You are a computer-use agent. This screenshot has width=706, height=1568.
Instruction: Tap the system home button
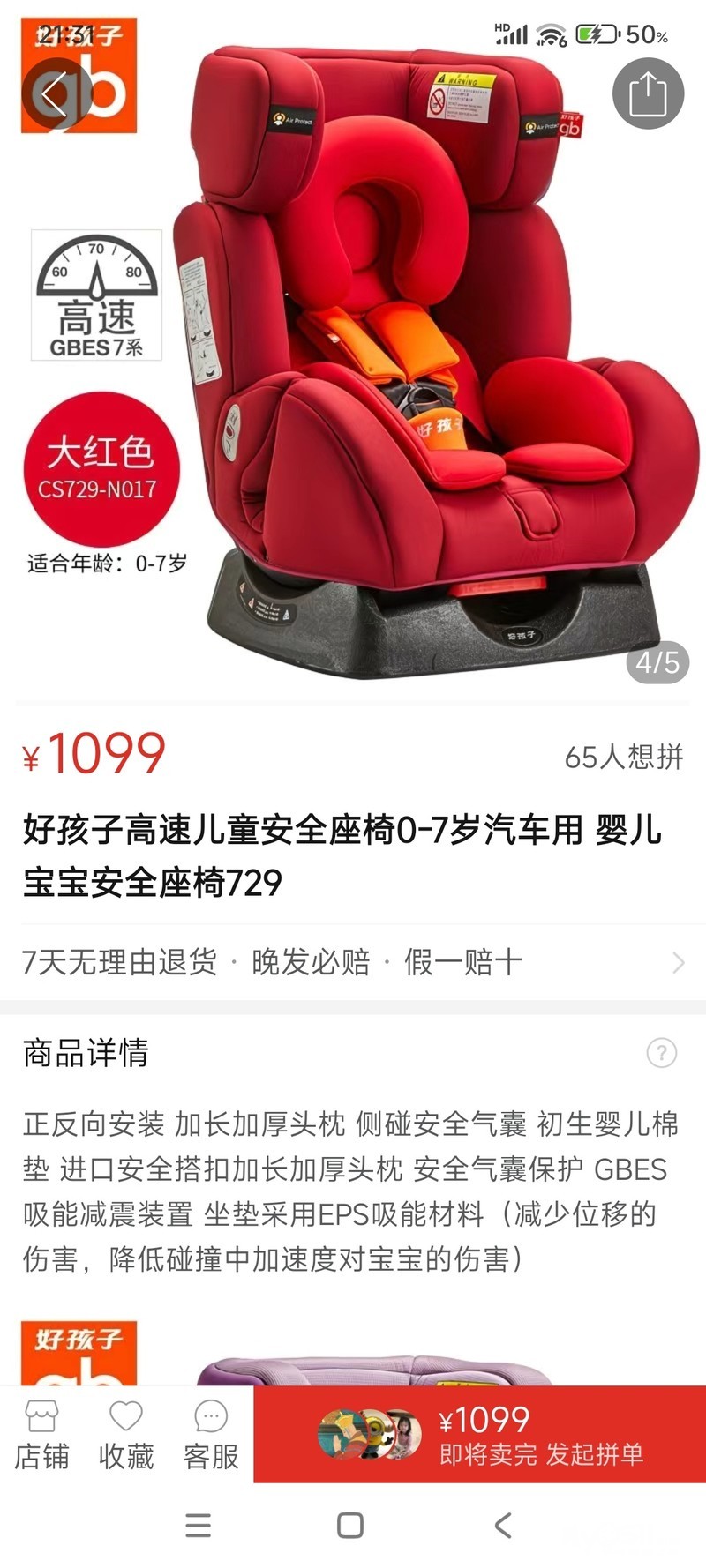pyautogui.click(x=350, y=1526)
